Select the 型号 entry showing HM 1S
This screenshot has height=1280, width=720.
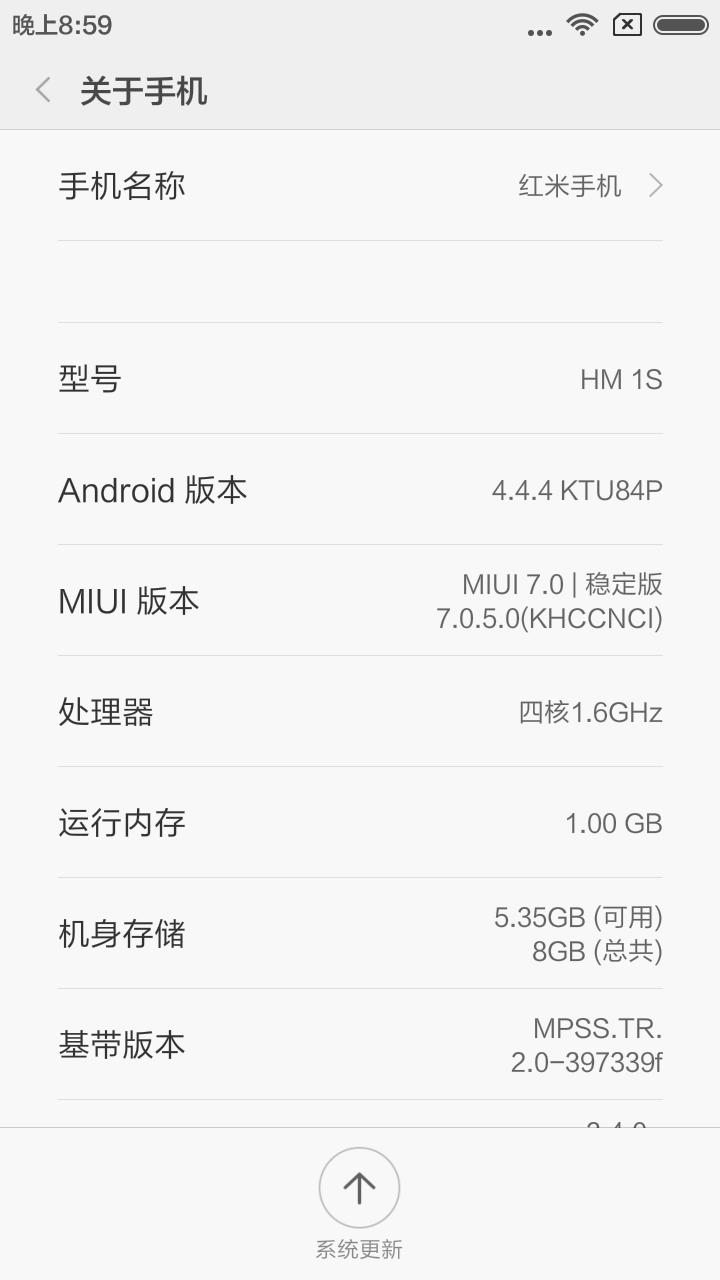click(x=360, y=379)
